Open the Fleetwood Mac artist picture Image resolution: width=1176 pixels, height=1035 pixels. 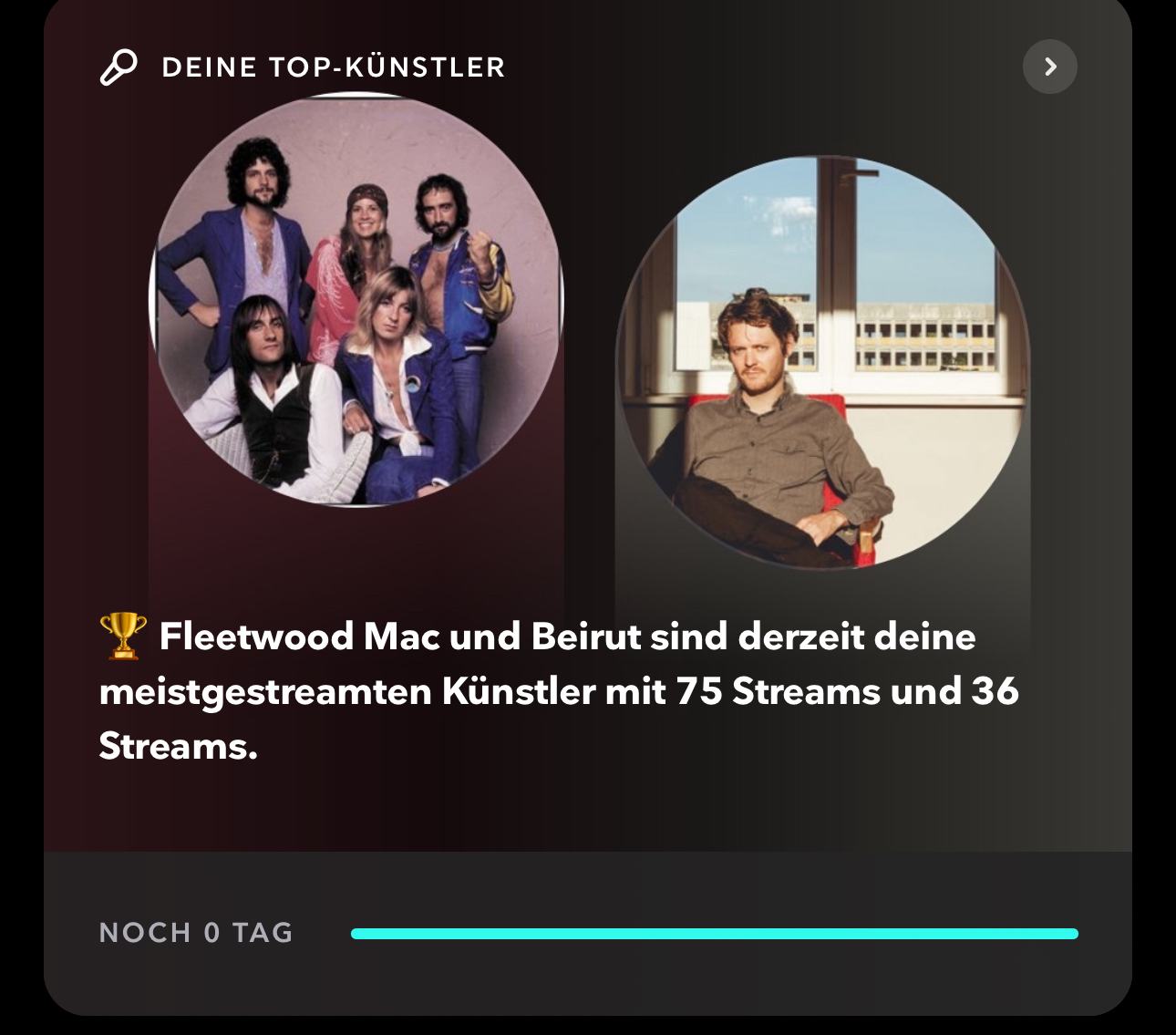[x=356, y=300]
